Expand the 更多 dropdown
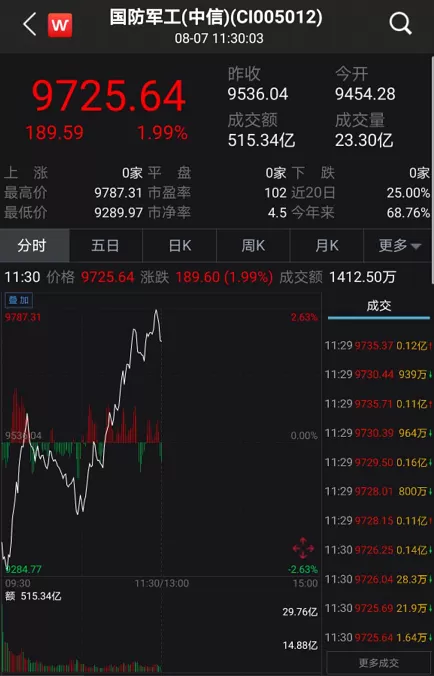Image resolution: width=434 pixels, height=676 pixels. [399, 246]
